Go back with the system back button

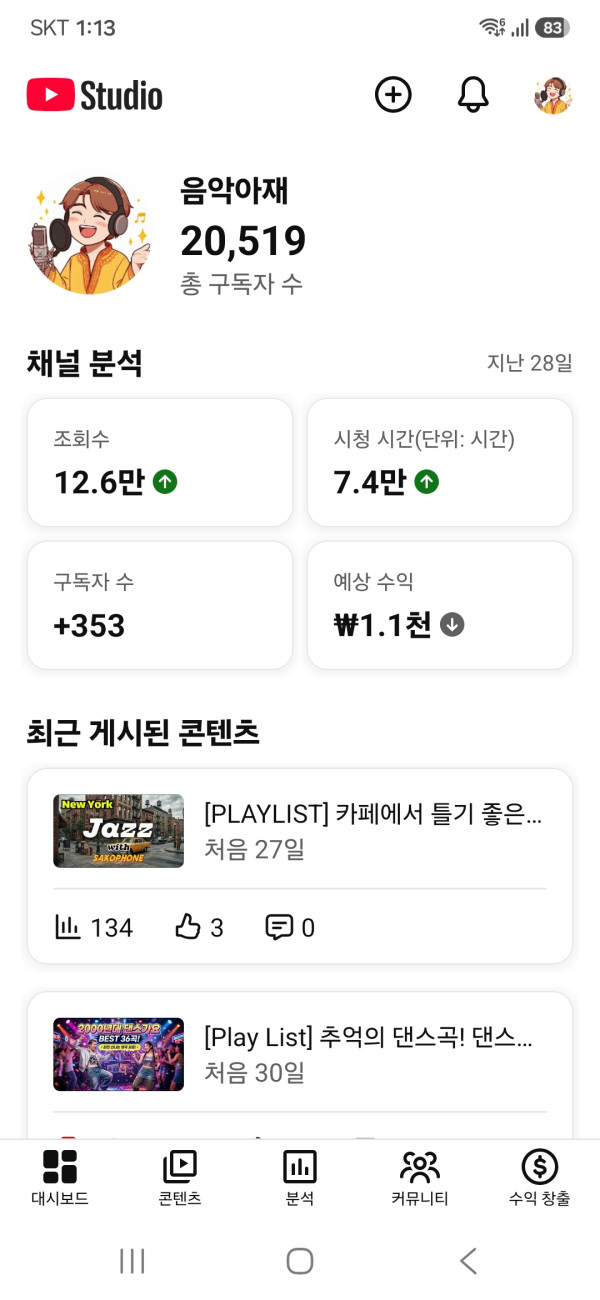pyautogui.click(x=468, y=1261)
